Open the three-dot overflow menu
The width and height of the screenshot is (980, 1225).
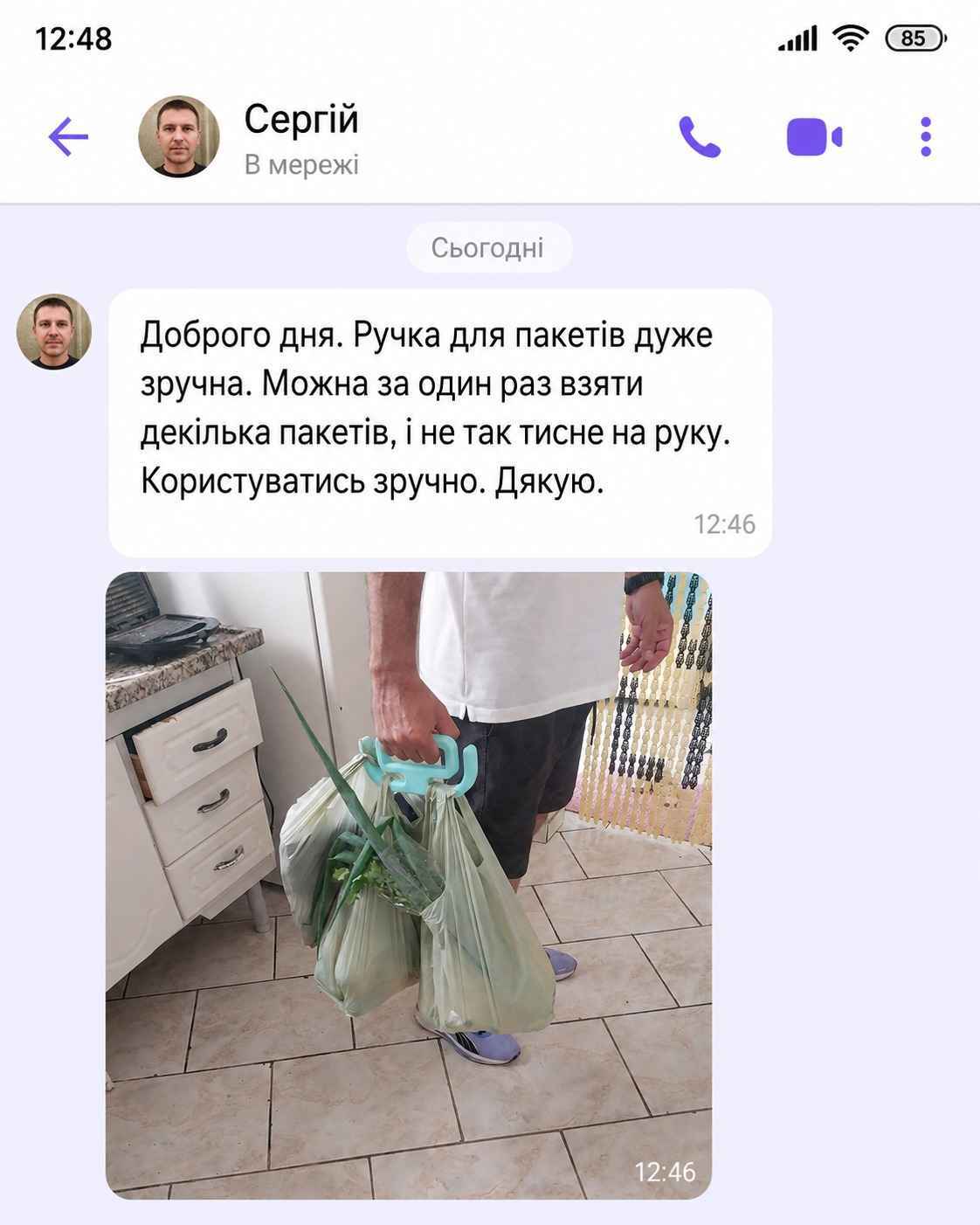pos(926,137)
